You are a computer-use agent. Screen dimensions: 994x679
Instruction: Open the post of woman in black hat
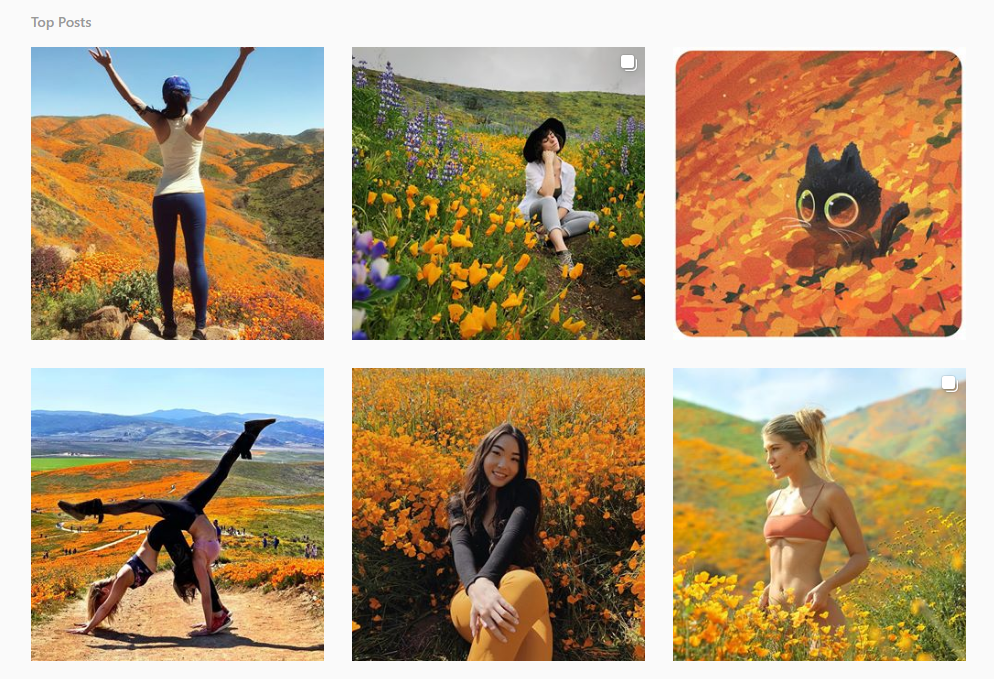498,193
